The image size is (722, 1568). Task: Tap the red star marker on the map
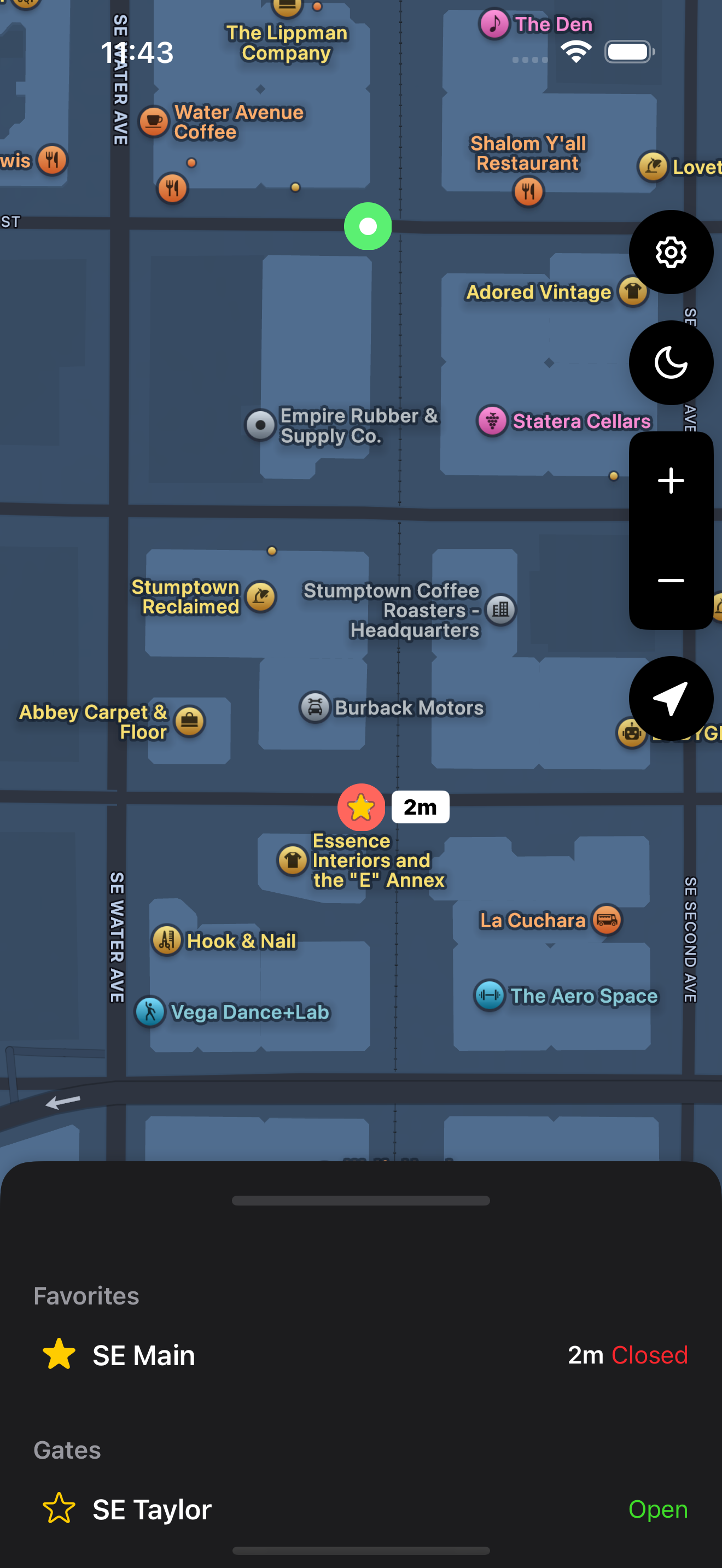click(361, 807)
